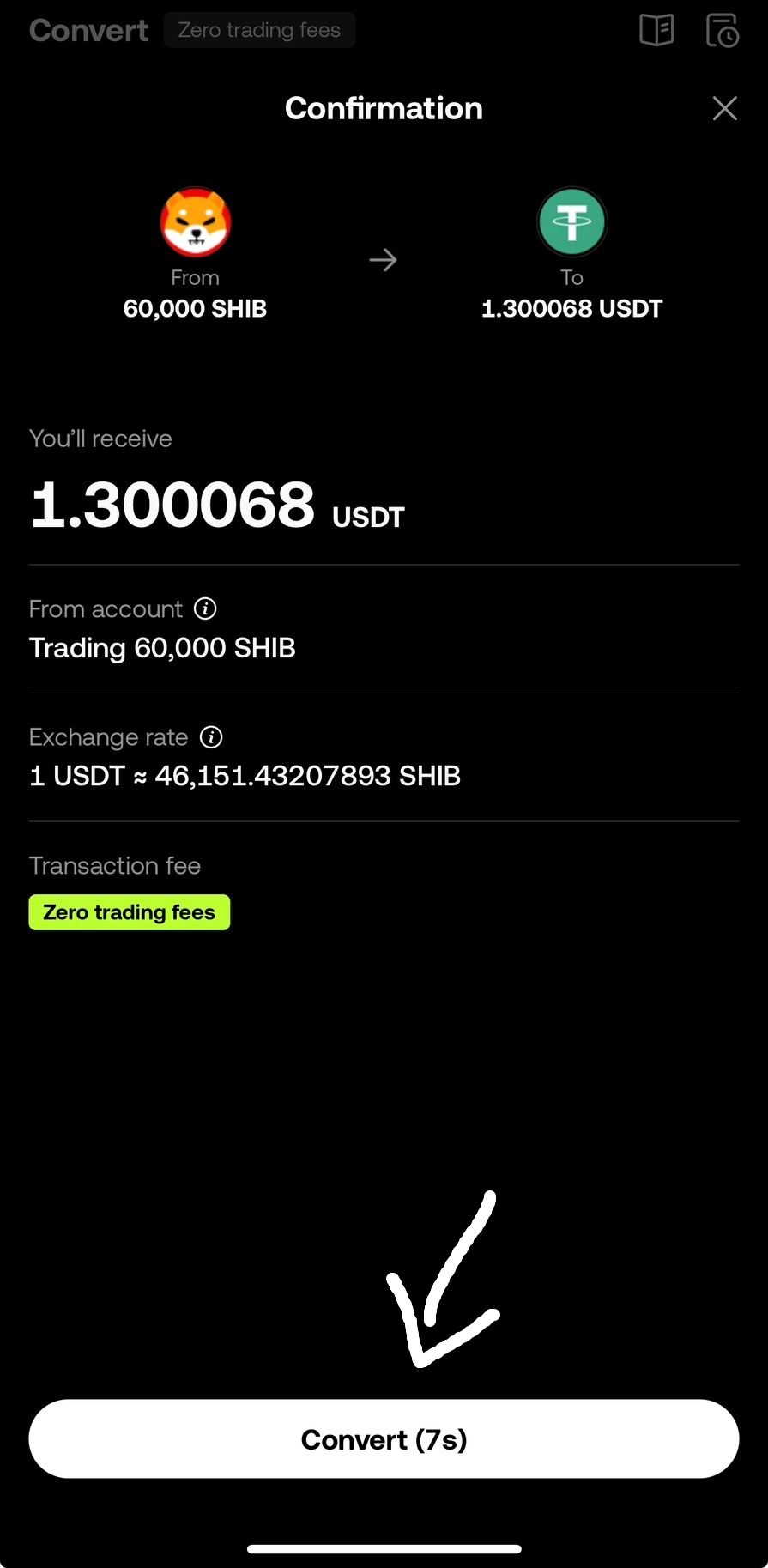This screenshot has height=1568, width=768.
Task: Show info about Exchange rate
Action: click(x=211, y=736)
